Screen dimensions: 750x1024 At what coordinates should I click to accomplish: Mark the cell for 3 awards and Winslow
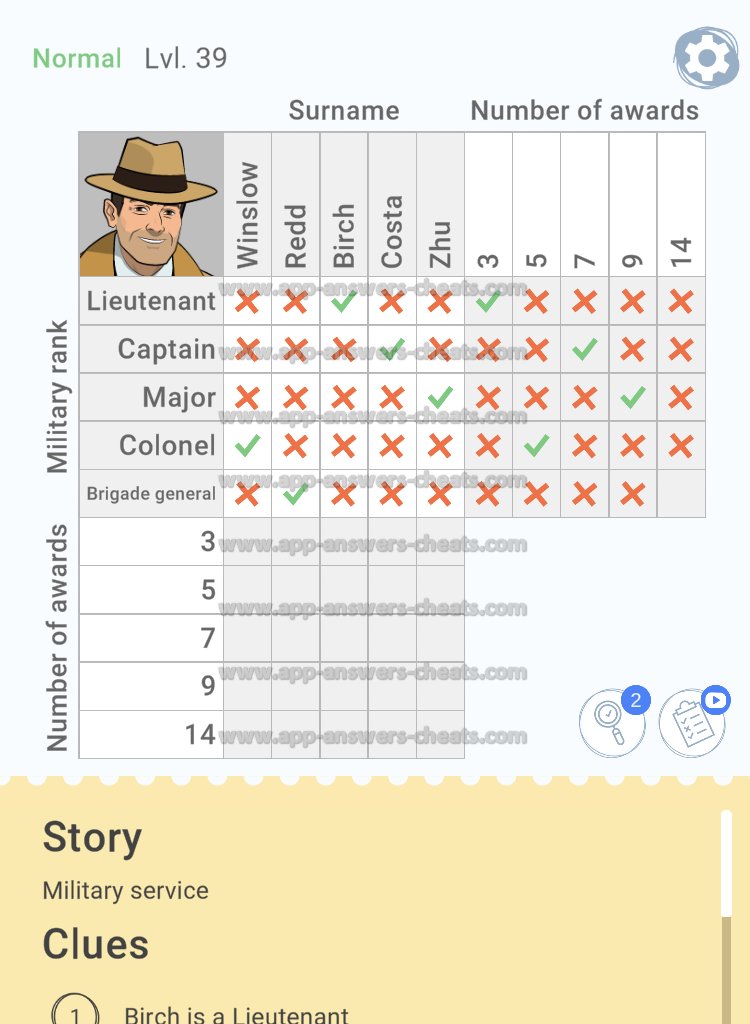pos(247,542)
